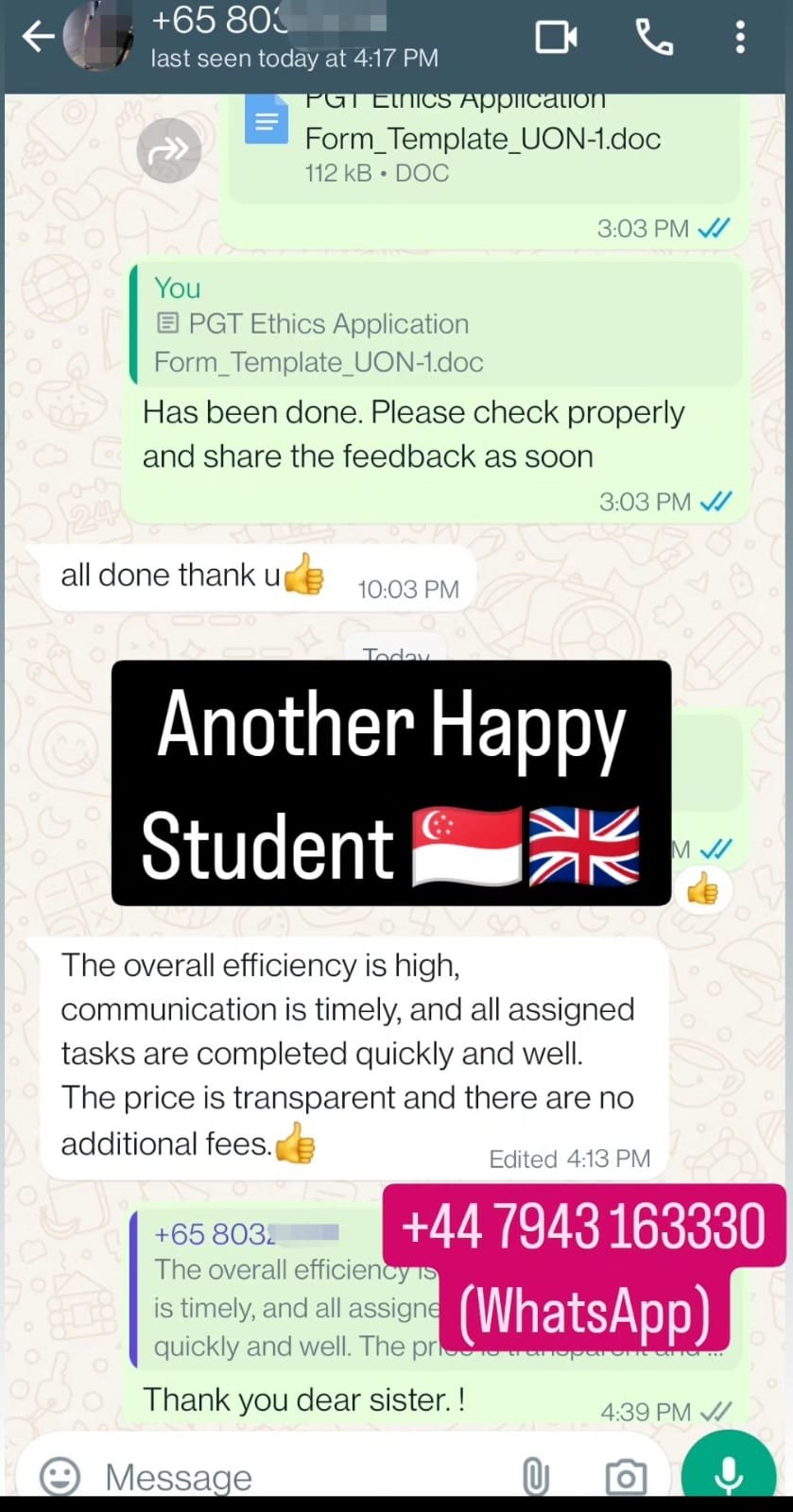This screenshot has width=793, height=1512.
Task: Forward the PGT Ethics Application document
Action: tap(168, 149)
